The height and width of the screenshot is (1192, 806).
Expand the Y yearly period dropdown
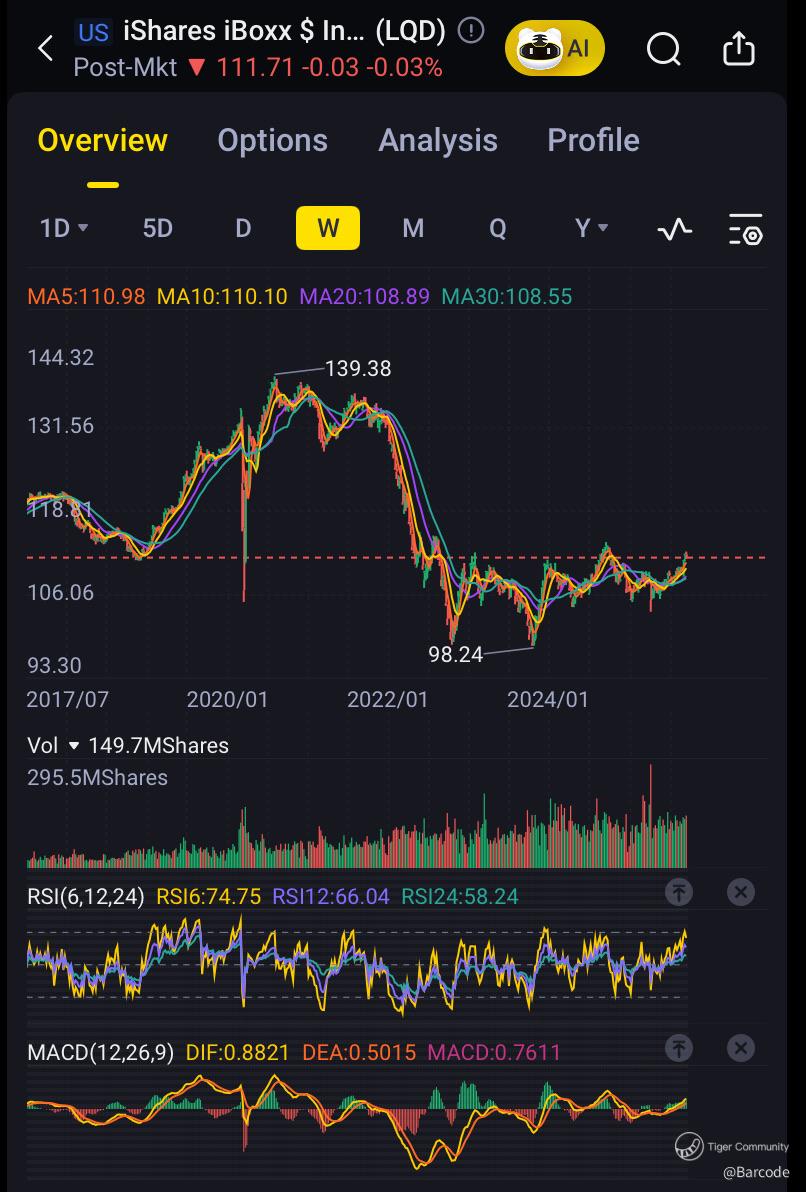pos(591,228)
